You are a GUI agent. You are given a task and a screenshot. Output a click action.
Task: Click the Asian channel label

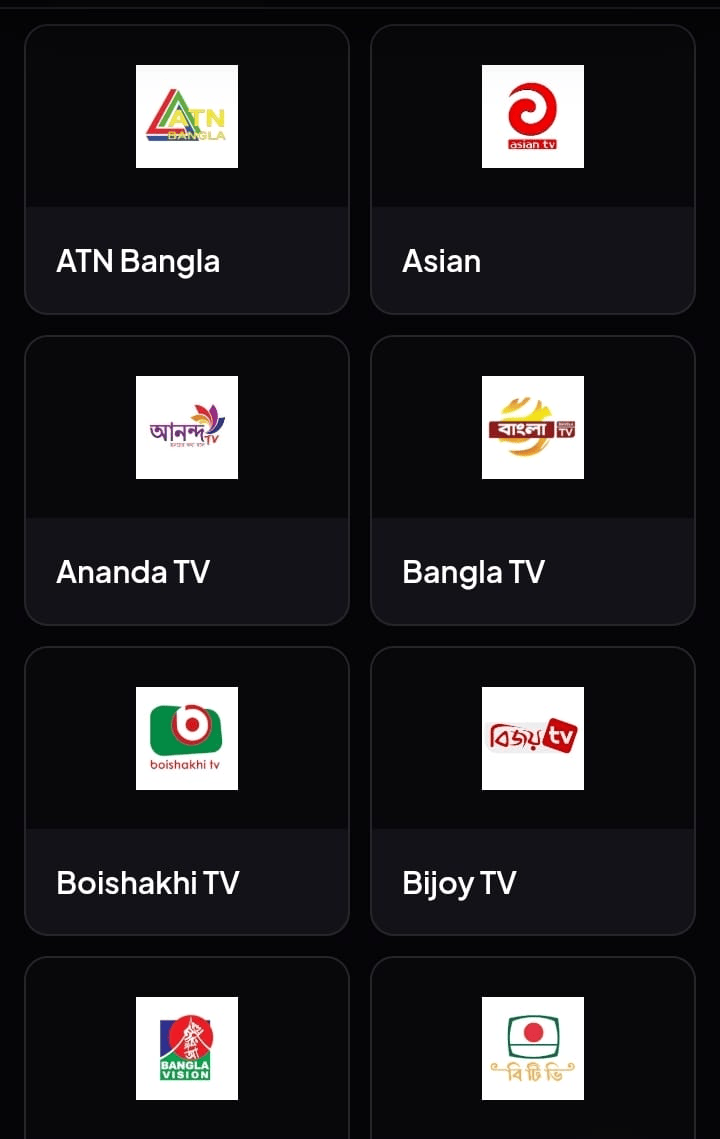pyautogui.click(x=441, y=261)
